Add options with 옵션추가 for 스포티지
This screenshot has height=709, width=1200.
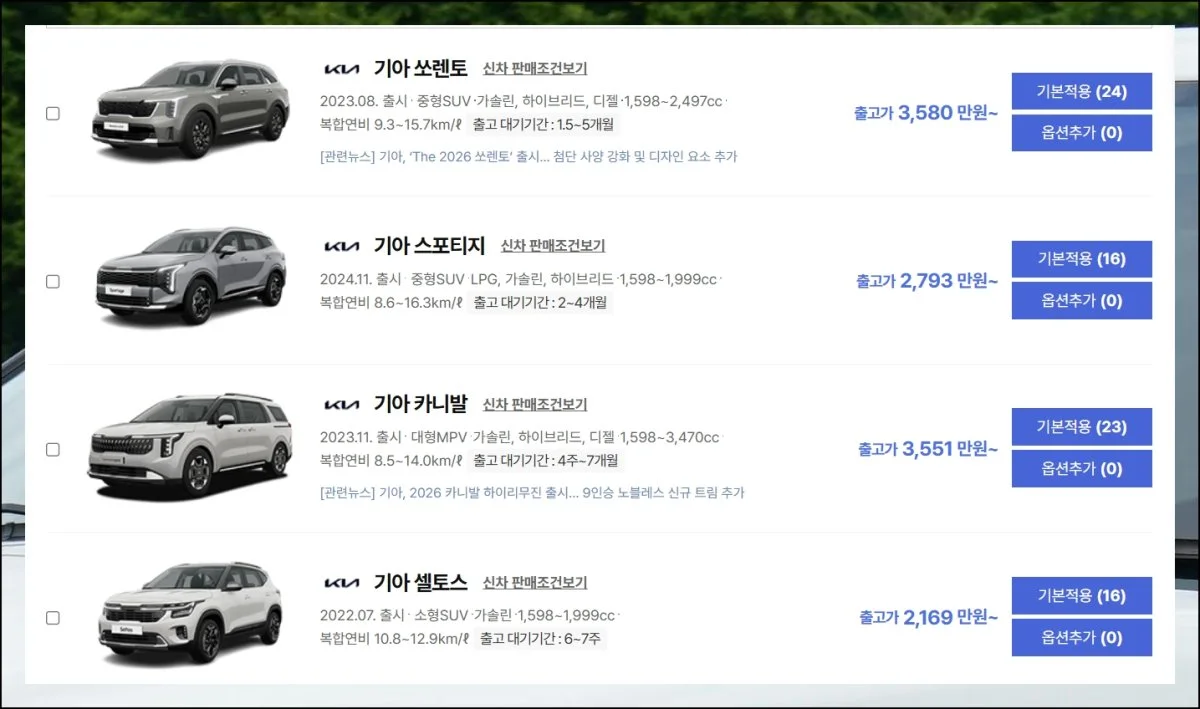tap(1081, 301)
